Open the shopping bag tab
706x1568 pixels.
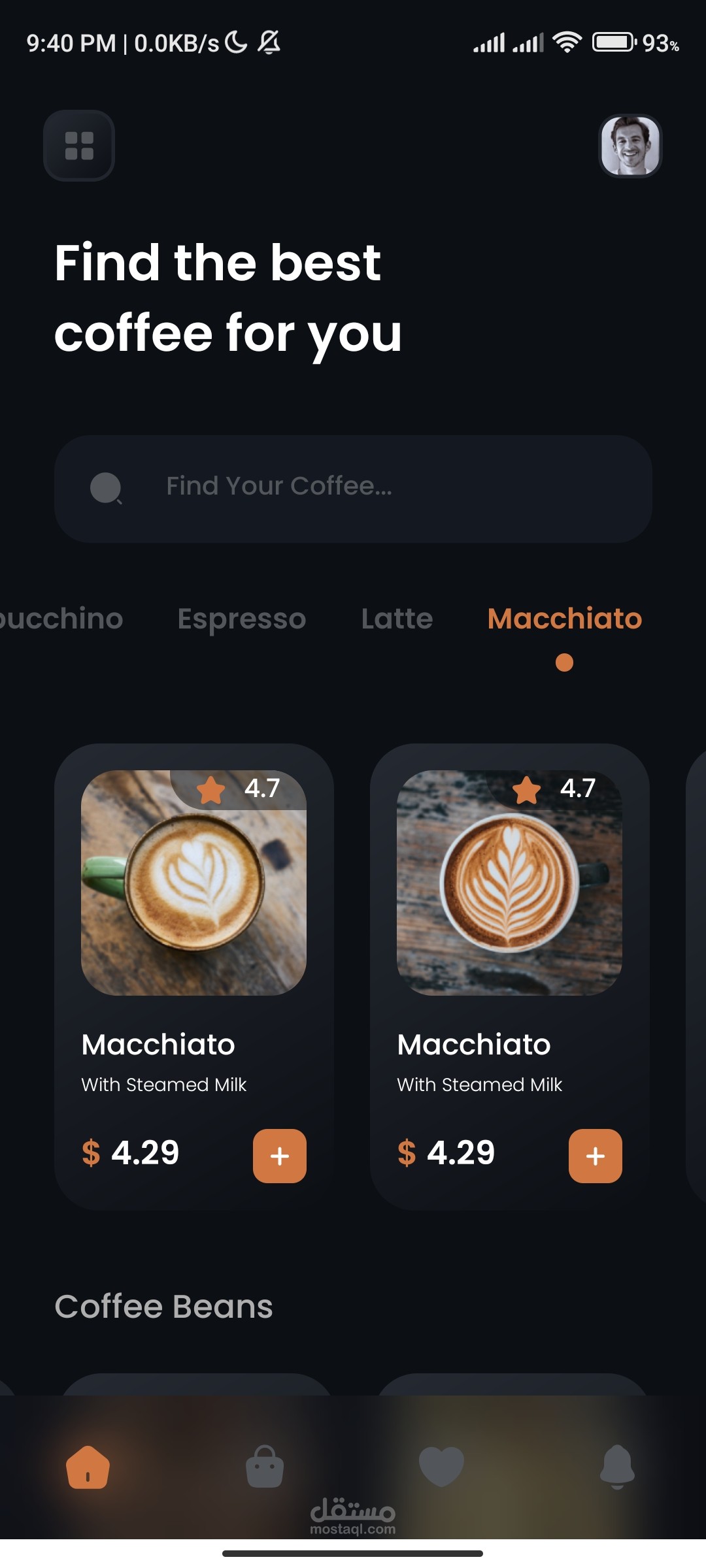[264, 1467]
